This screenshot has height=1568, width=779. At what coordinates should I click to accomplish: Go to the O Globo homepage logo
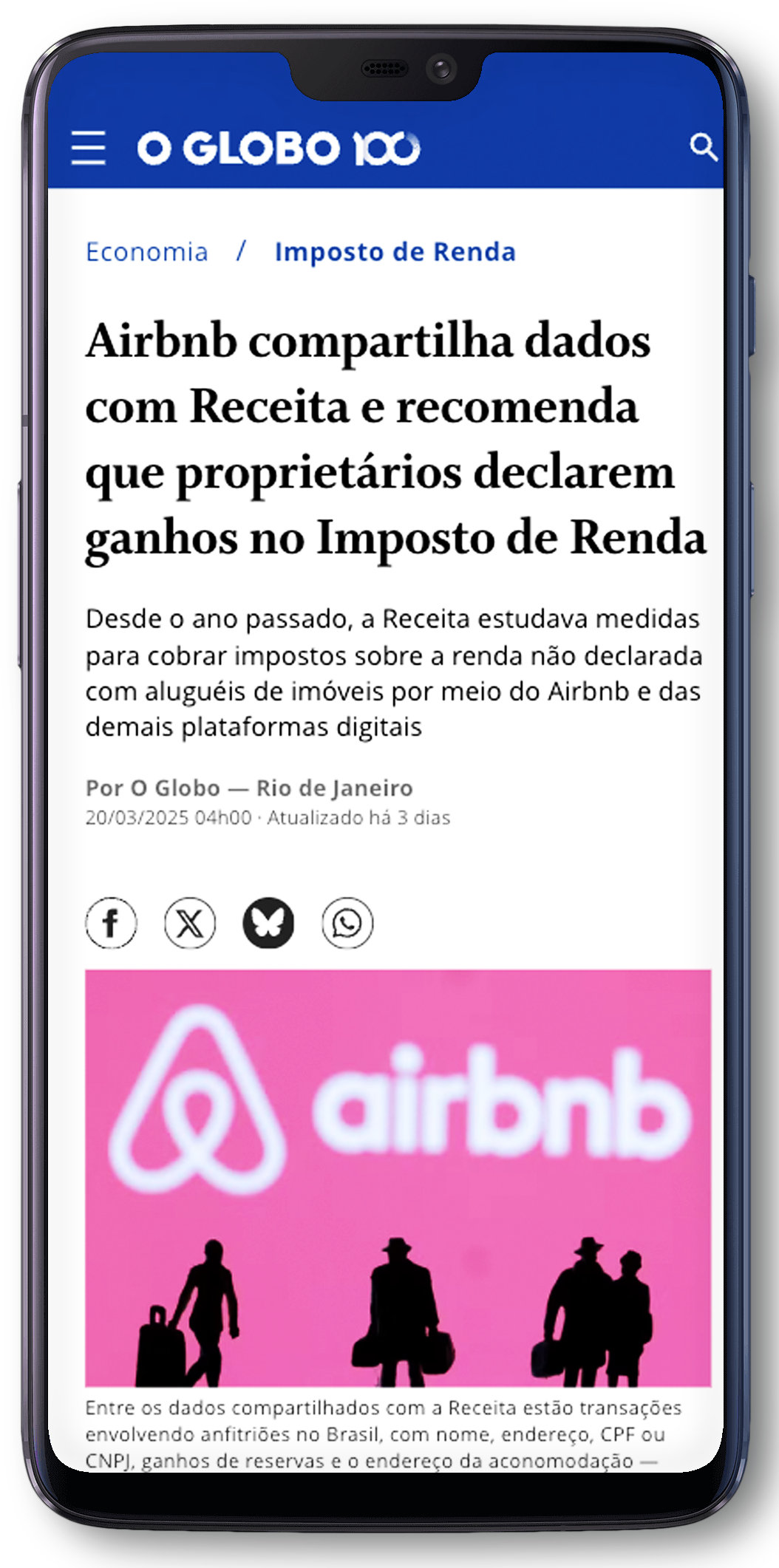tap(279, 148)
